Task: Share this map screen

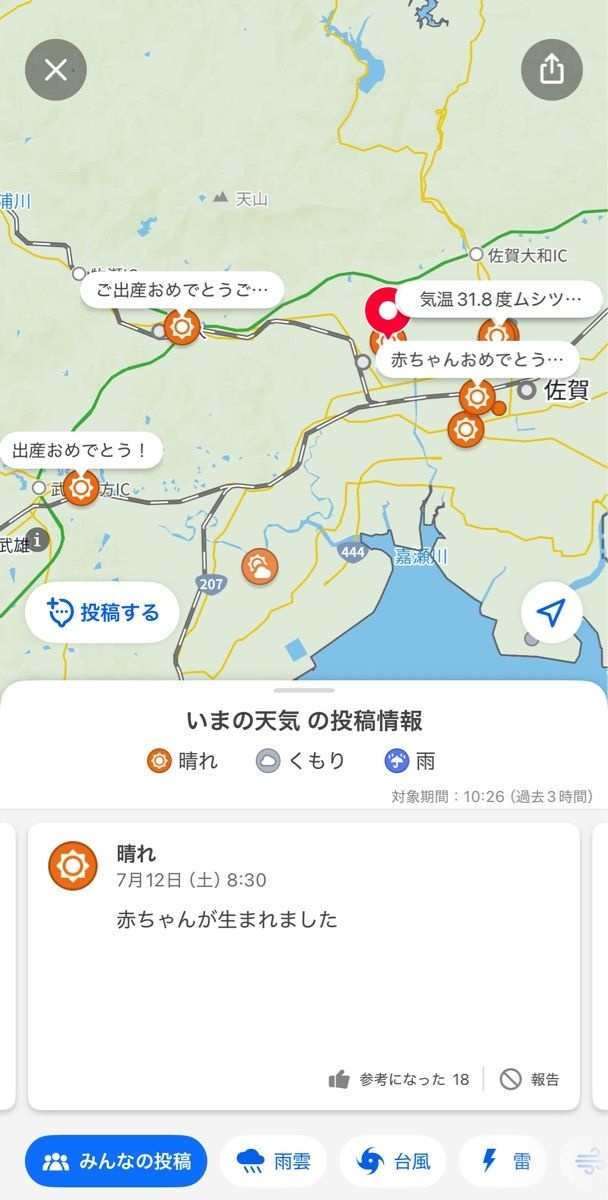Action: pyautogui.click(x=551, y=69)
